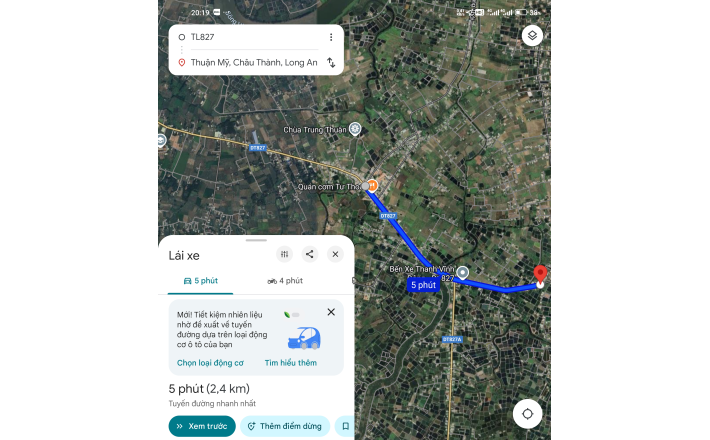This screenshot has width=710, height=440.
Task: Open the route overflow menu
Action: 331,37
